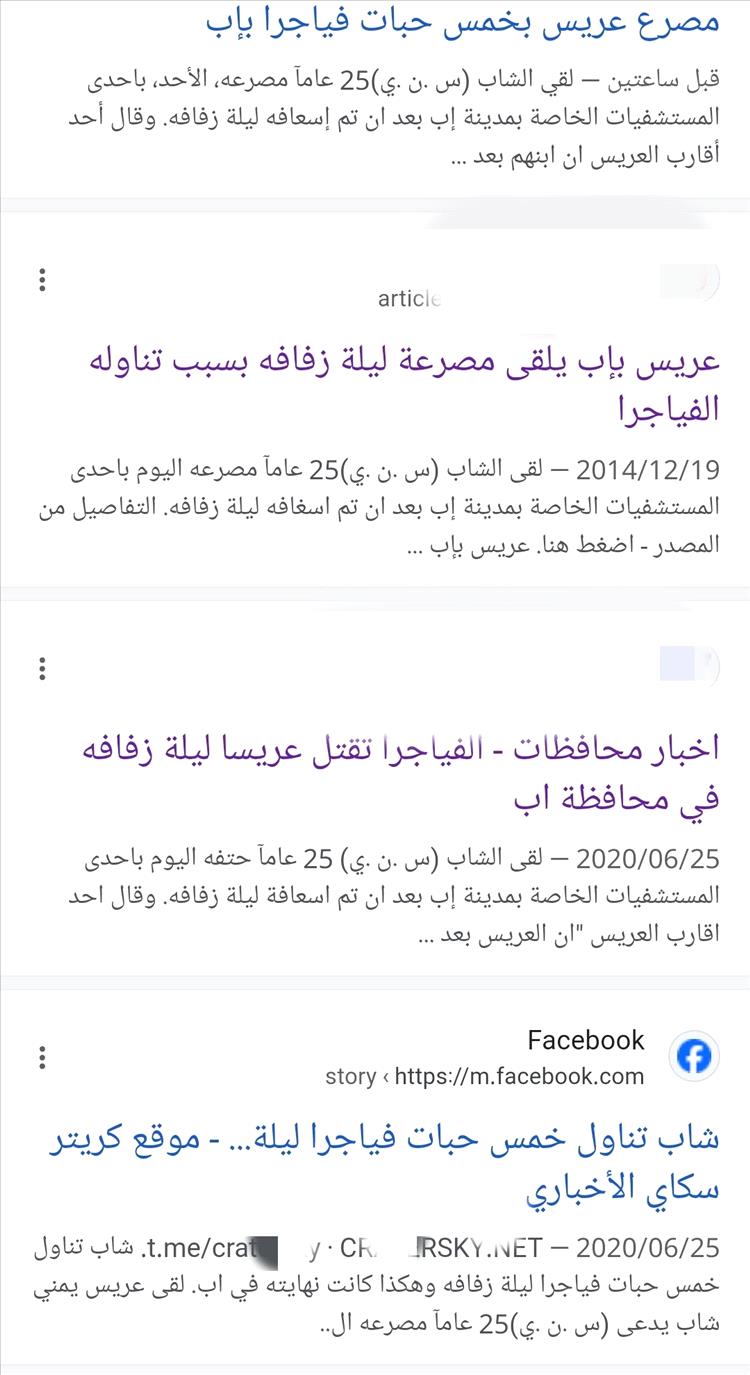
Task: Open the result اخبار محافظات - الفياجرا تقتل عريسا
Action: tap(399, 773)
